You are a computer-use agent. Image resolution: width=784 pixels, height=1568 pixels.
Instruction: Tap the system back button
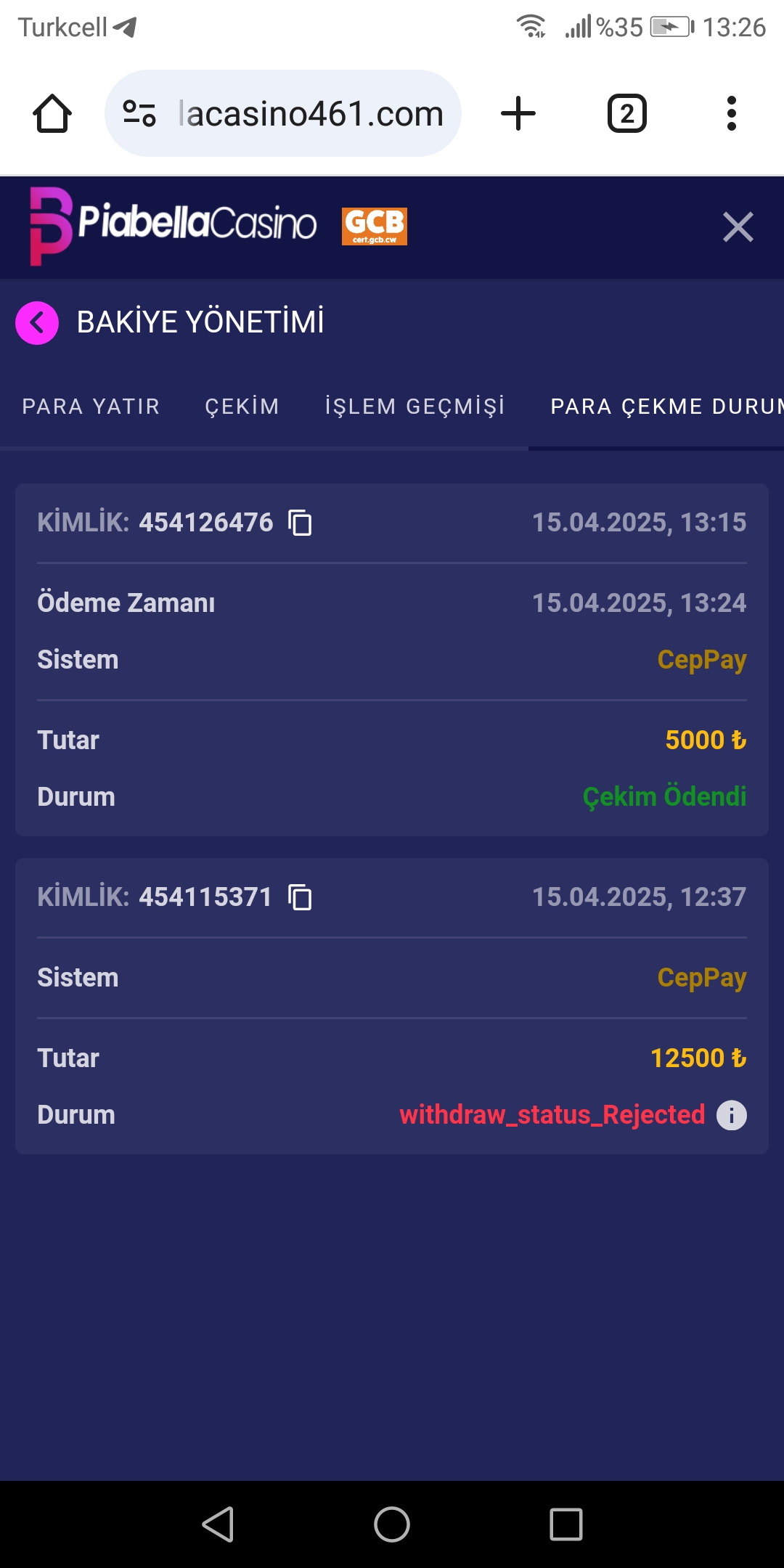coord(218,1524)
